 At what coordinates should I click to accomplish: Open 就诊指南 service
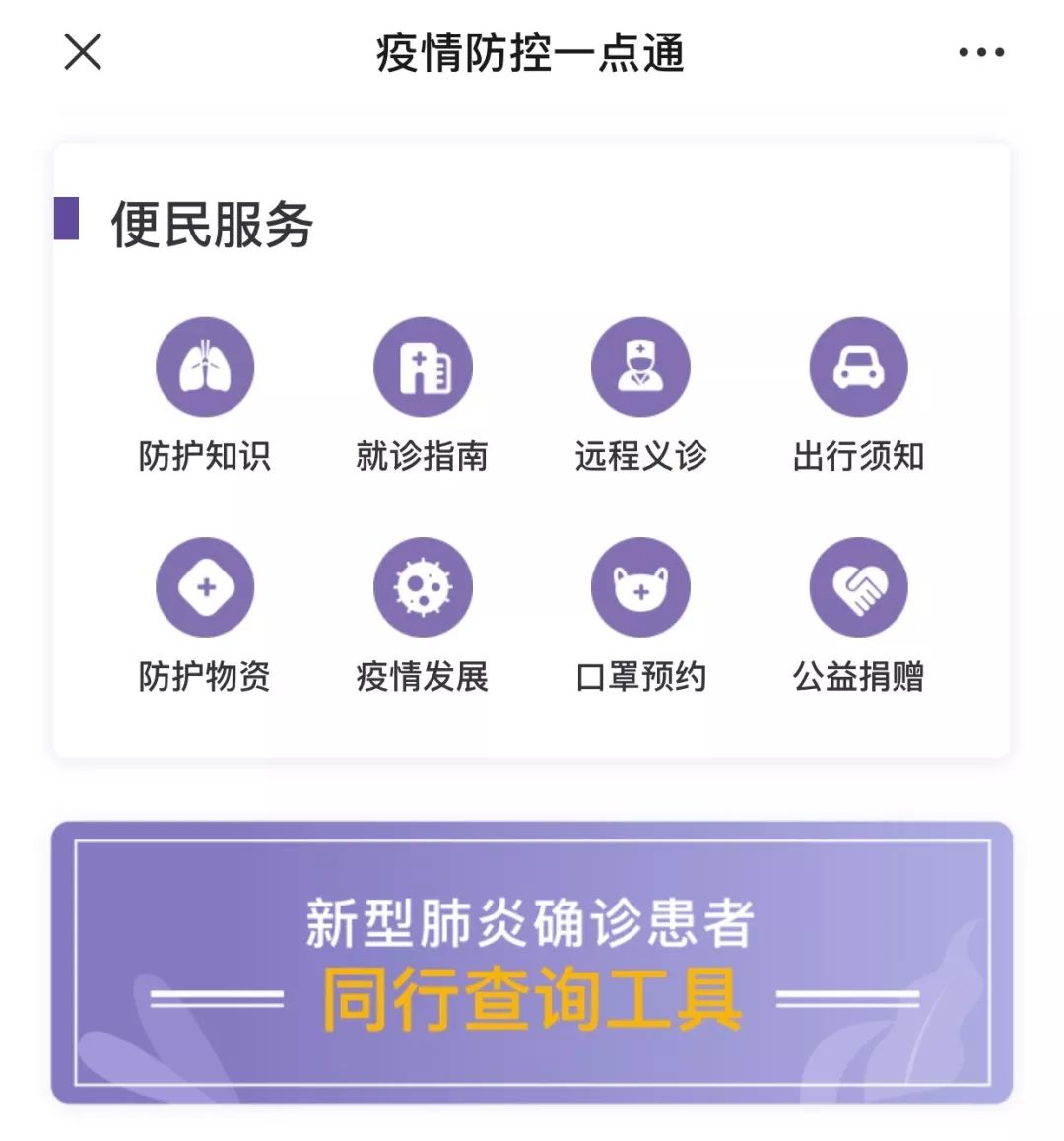pyautogui.click(x=423, y=368)
